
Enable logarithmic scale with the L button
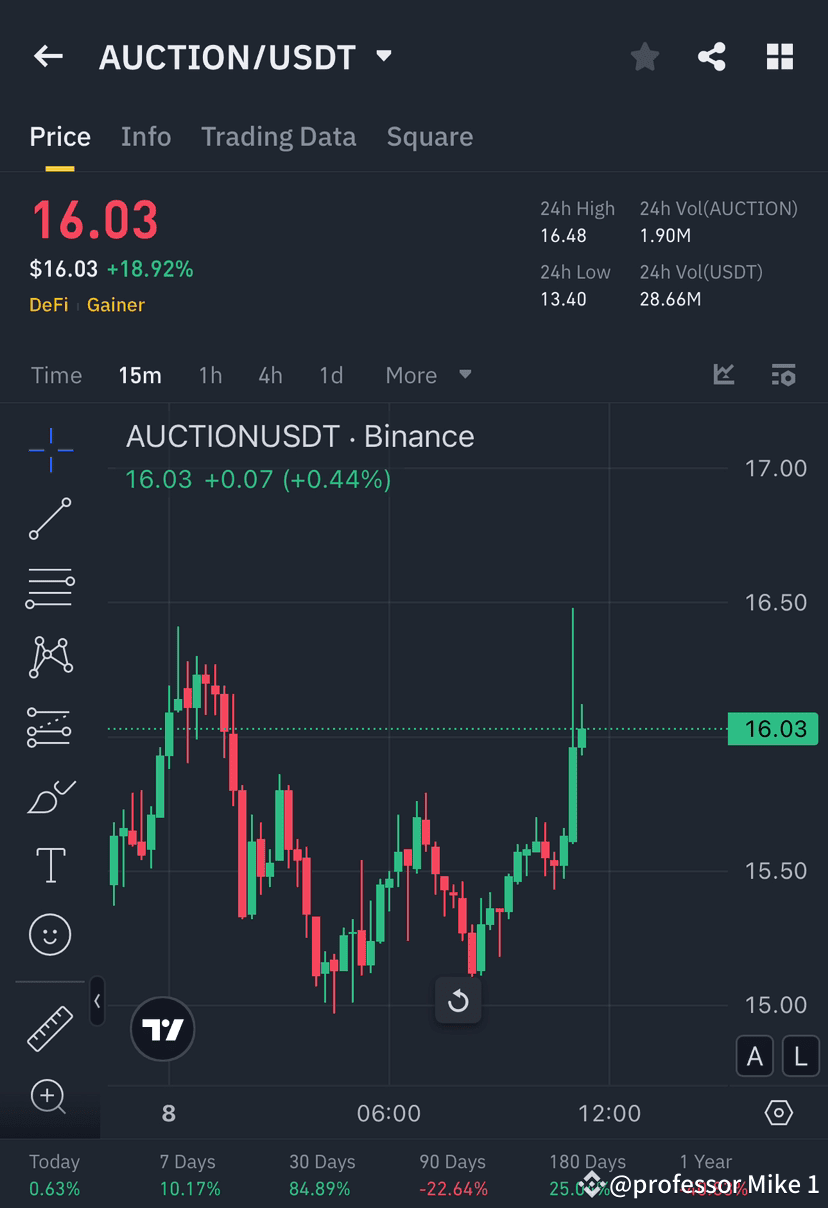(801, 1056)
